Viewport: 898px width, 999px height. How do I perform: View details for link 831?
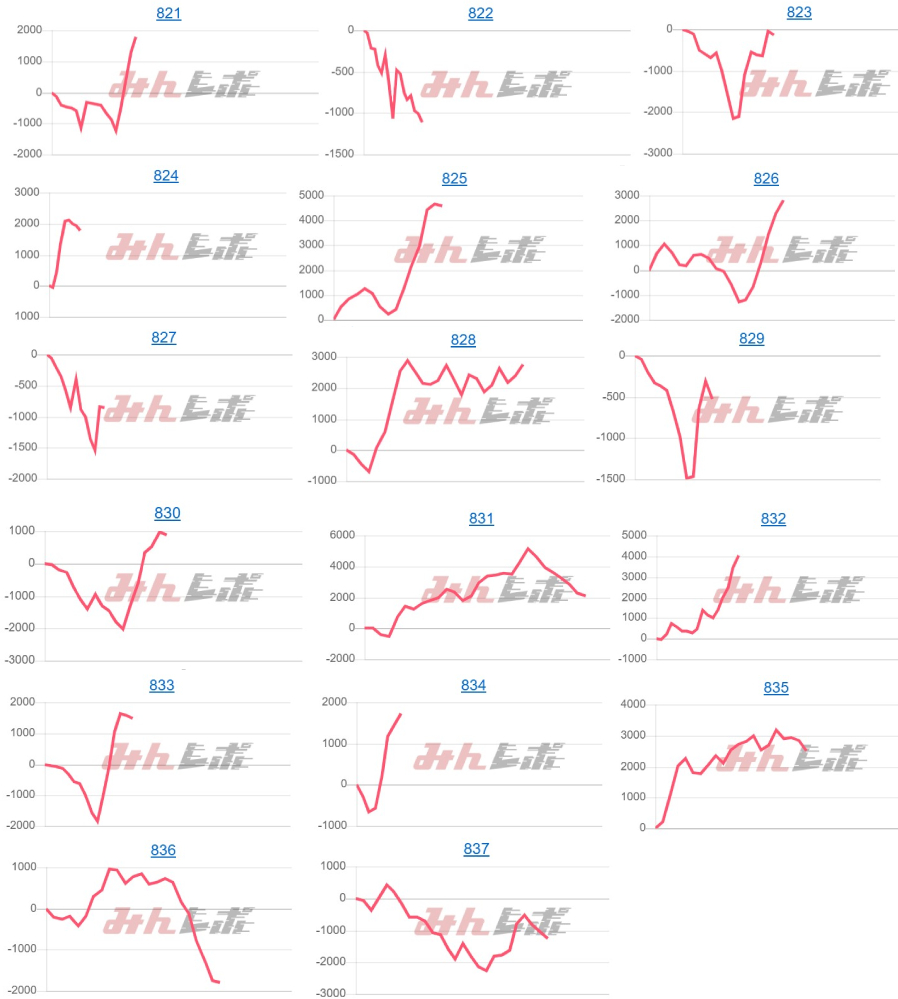482,519
